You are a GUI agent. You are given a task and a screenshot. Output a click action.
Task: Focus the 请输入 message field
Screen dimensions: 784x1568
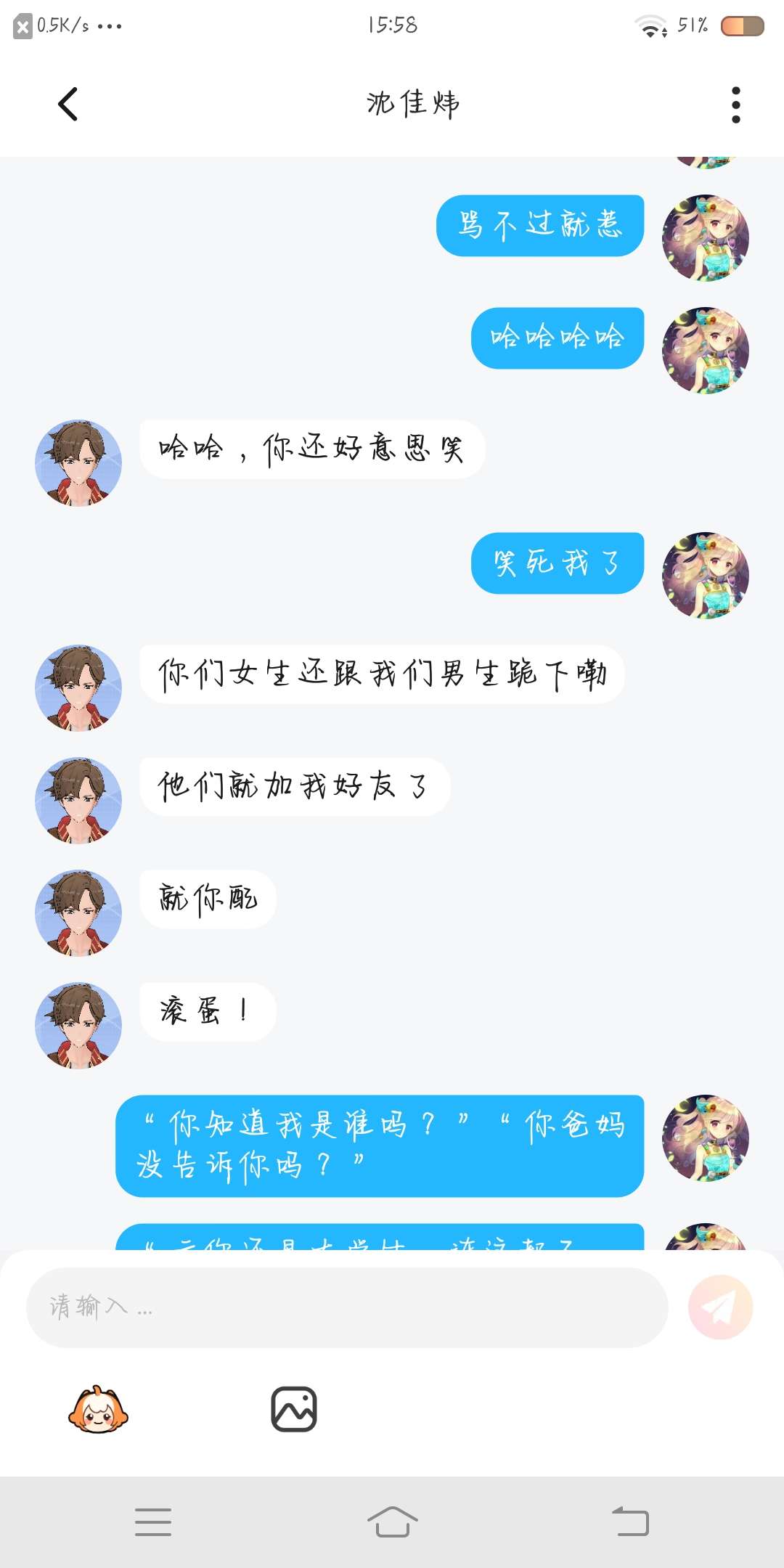pos(347,1307)
